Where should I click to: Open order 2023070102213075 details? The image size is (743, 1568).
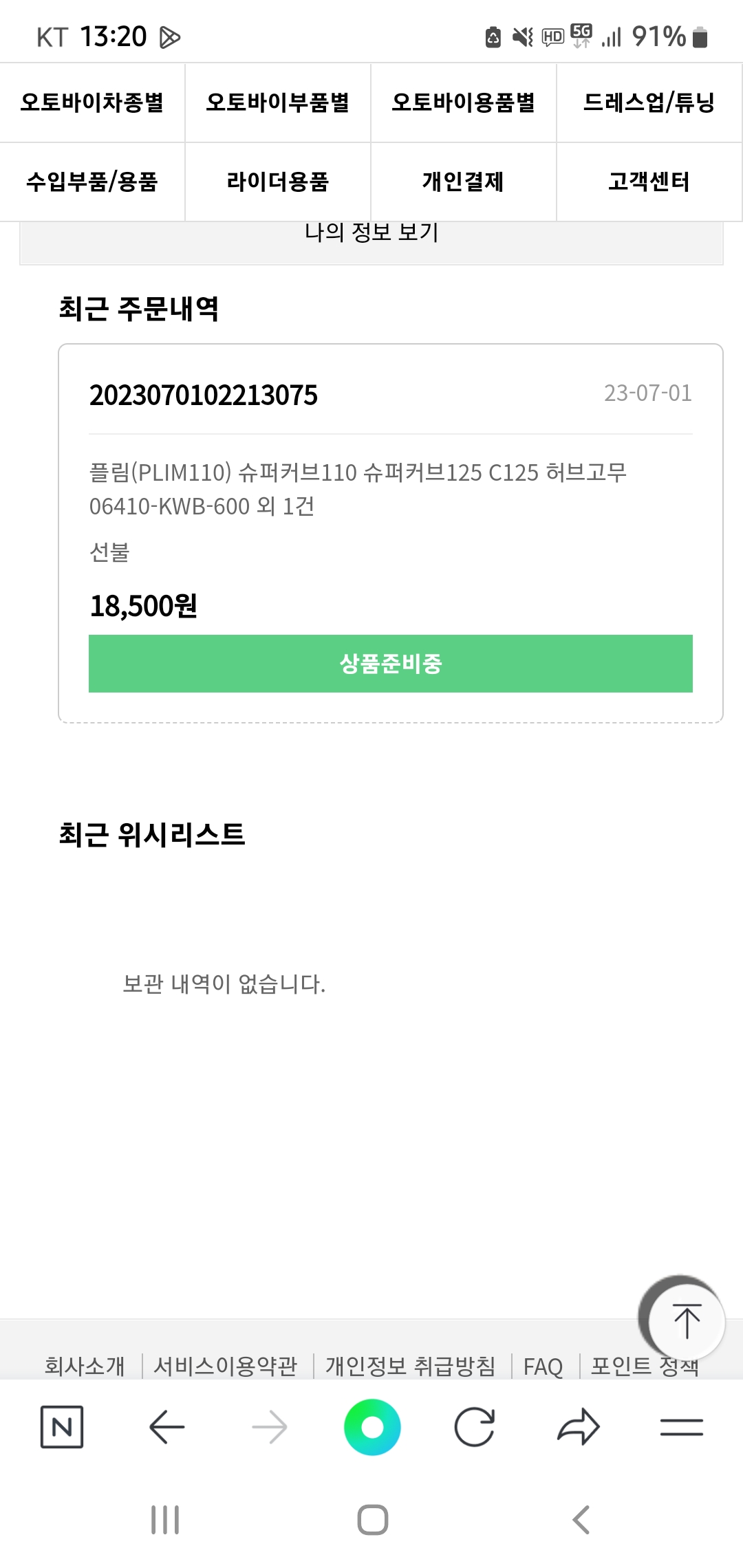coord(204,395)
